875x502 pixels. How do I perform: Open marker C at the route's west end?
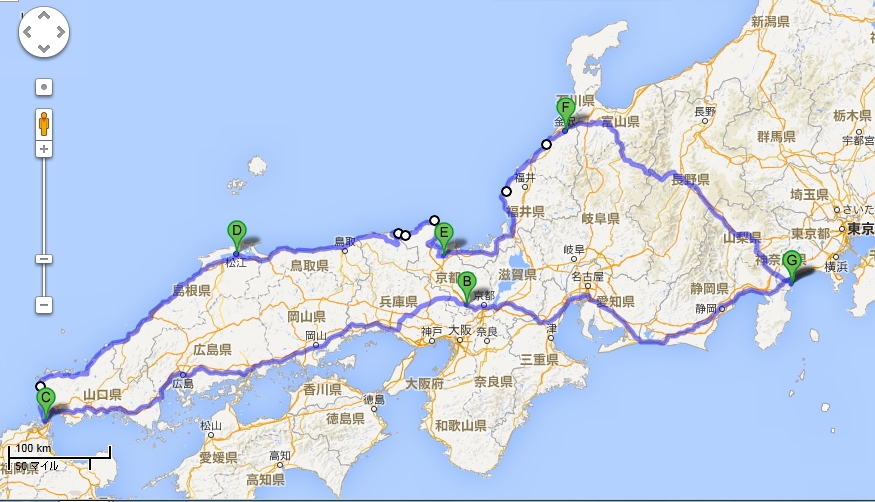(45, 399)
